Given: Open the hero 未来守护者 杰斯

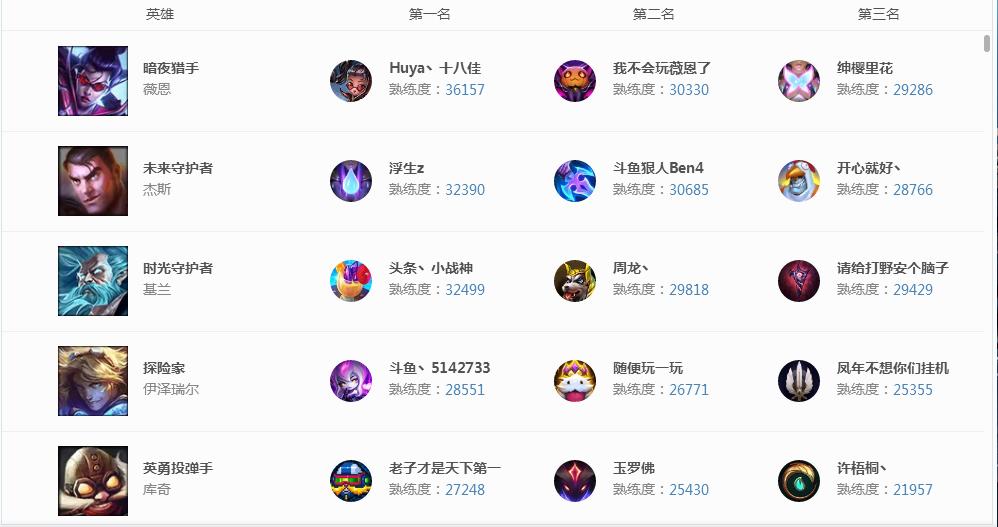Looking at the screenshot, I should point(93,181).
